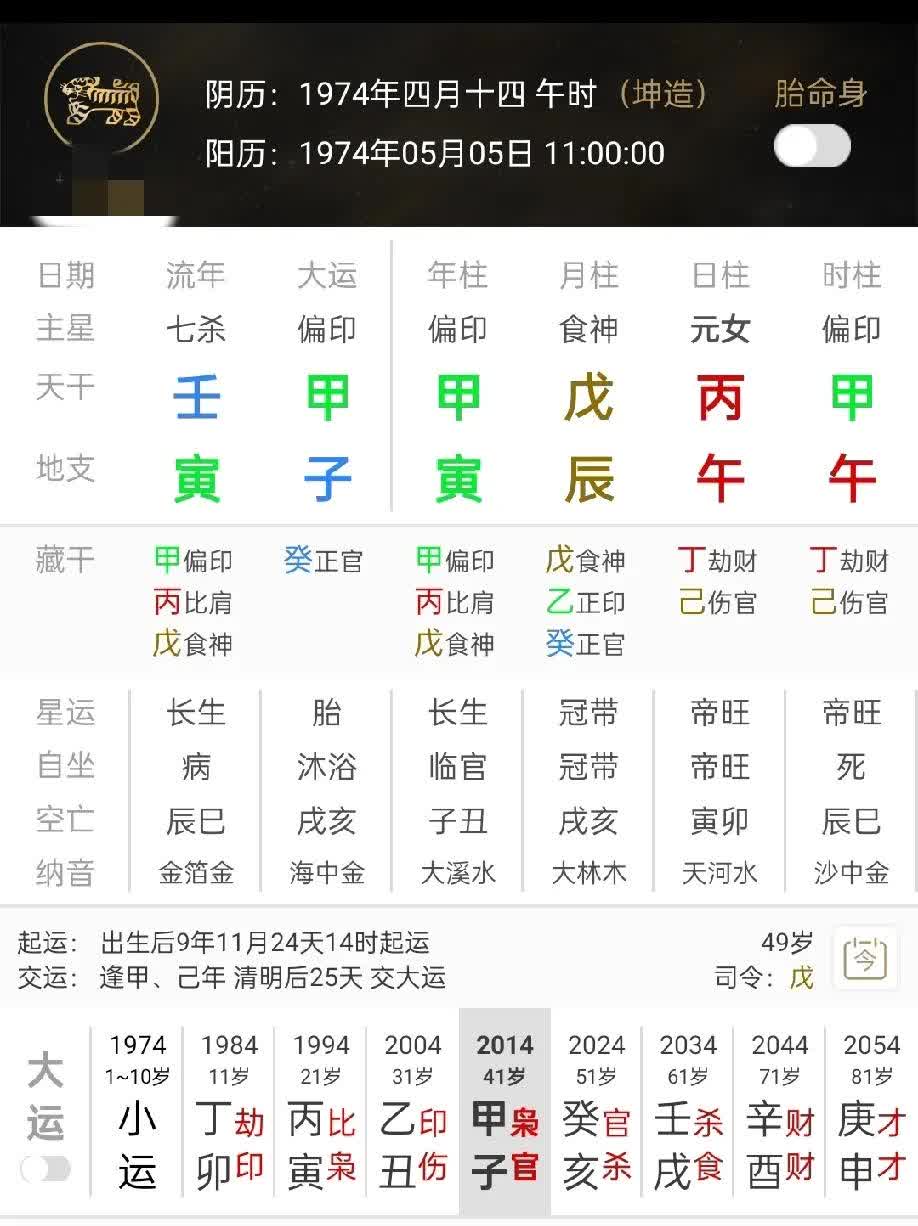918x1226 pixels.
Task: Click the 日柱 element 丙午
Action: click(720, 440)
